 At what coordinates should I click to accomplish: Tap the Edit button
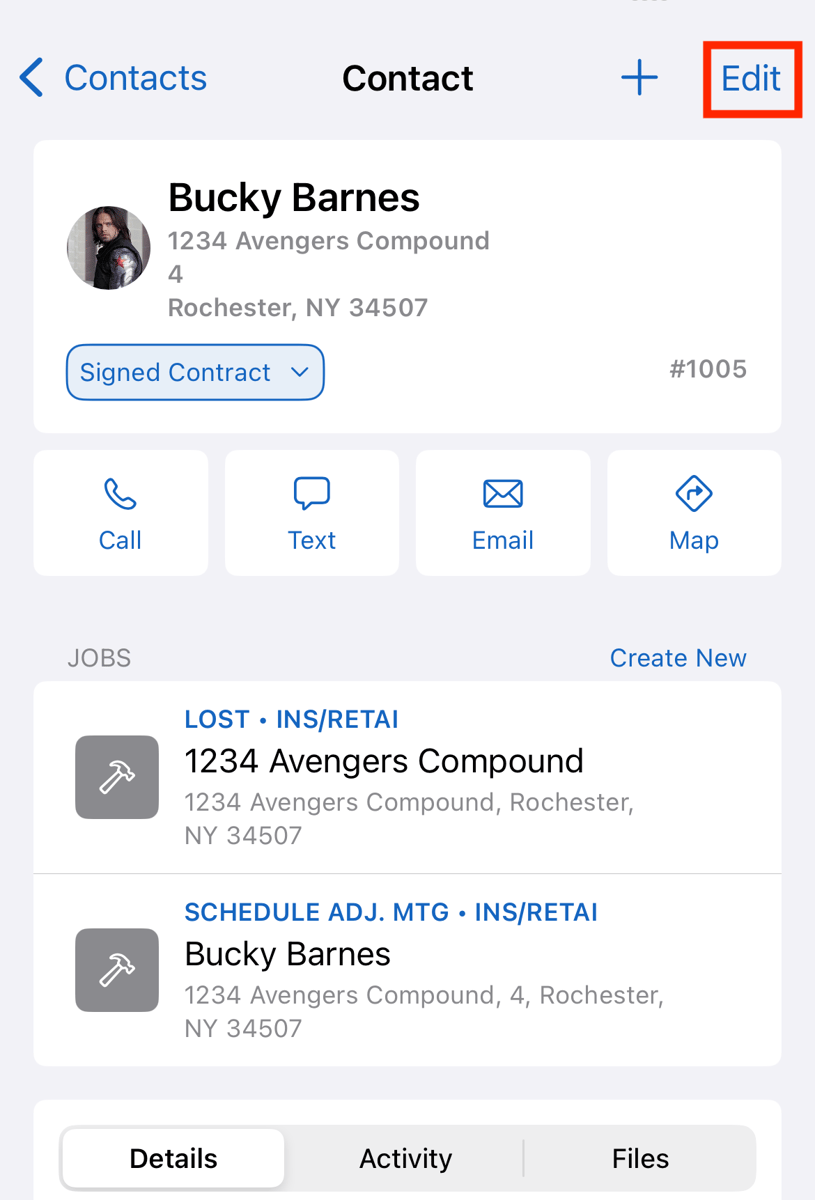pyautogui.click(x=751, y=77)
